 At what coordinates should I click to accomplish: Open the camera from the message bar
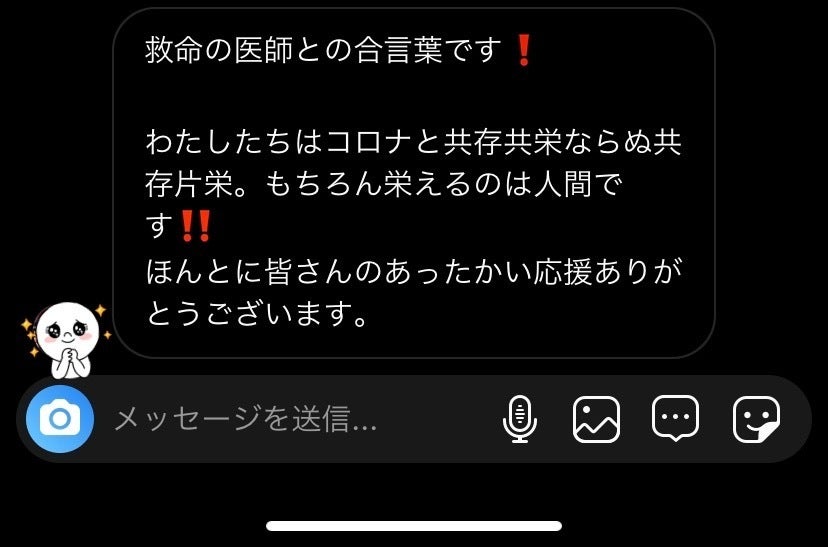point(60,419)
